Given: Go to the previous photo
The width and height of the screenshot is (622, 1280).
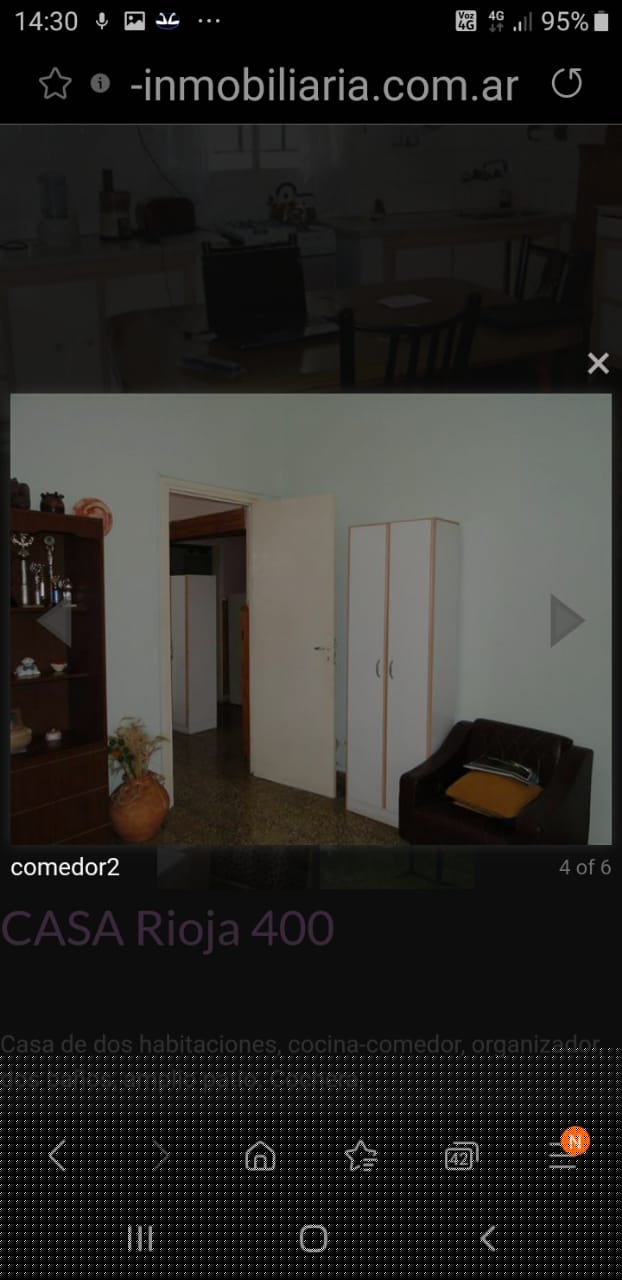Looking at the screenshot, I should tap(55, 621).
